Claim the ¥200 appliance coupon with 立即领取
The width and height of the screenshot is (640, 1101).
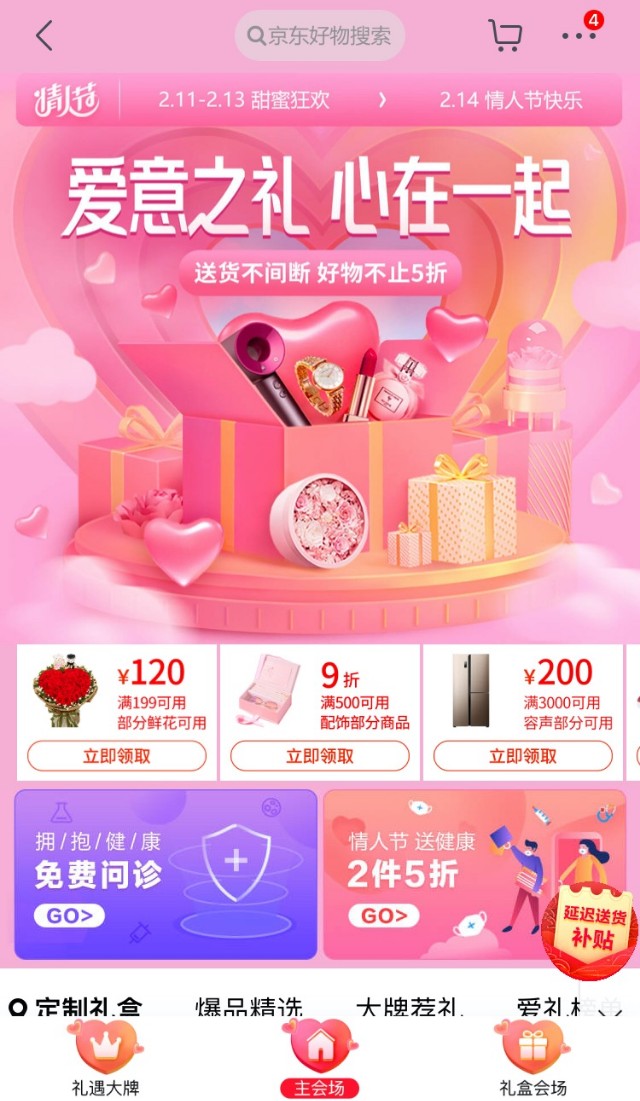tap(523, 756)
